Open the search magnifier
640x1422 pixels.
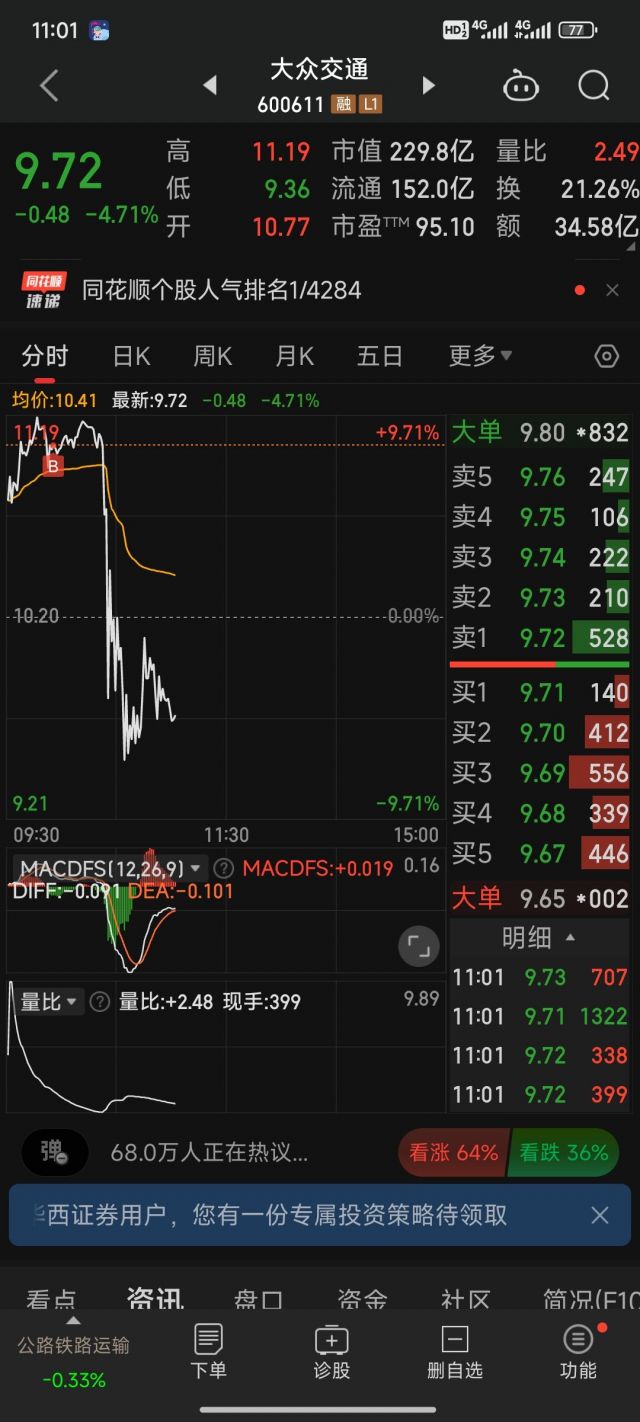coord(593,86)
